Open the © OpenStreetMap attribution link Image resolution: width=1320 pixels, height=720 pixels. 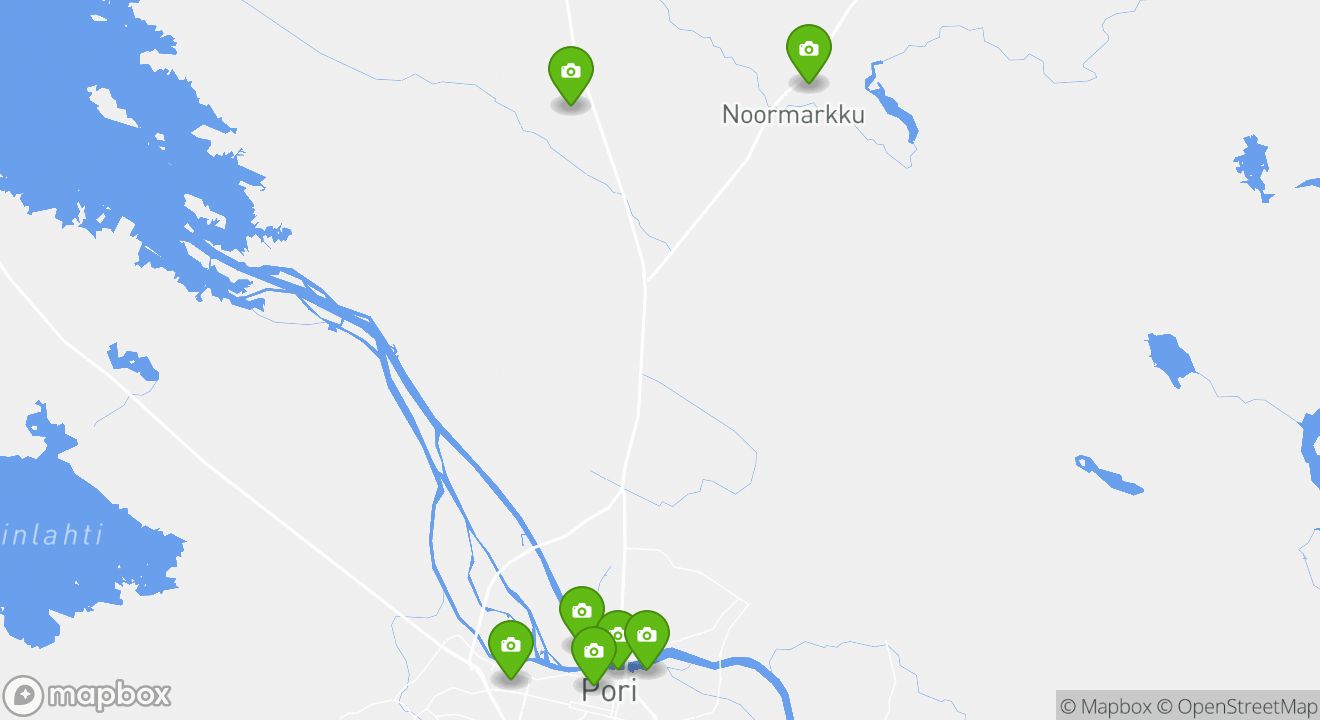click(1237, 706)
